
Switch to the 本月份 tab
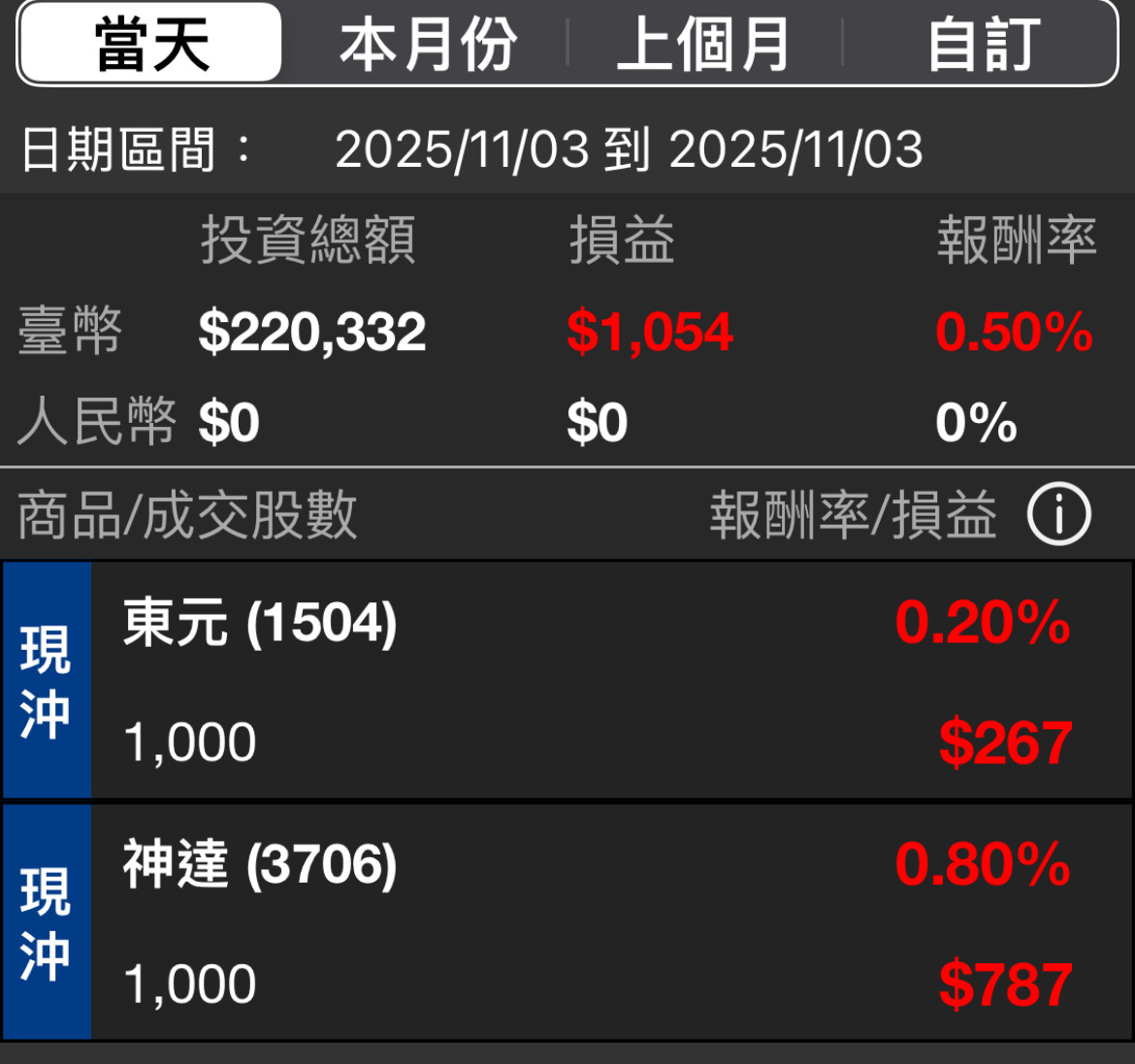pyautogui.click(x=427, y=44)
